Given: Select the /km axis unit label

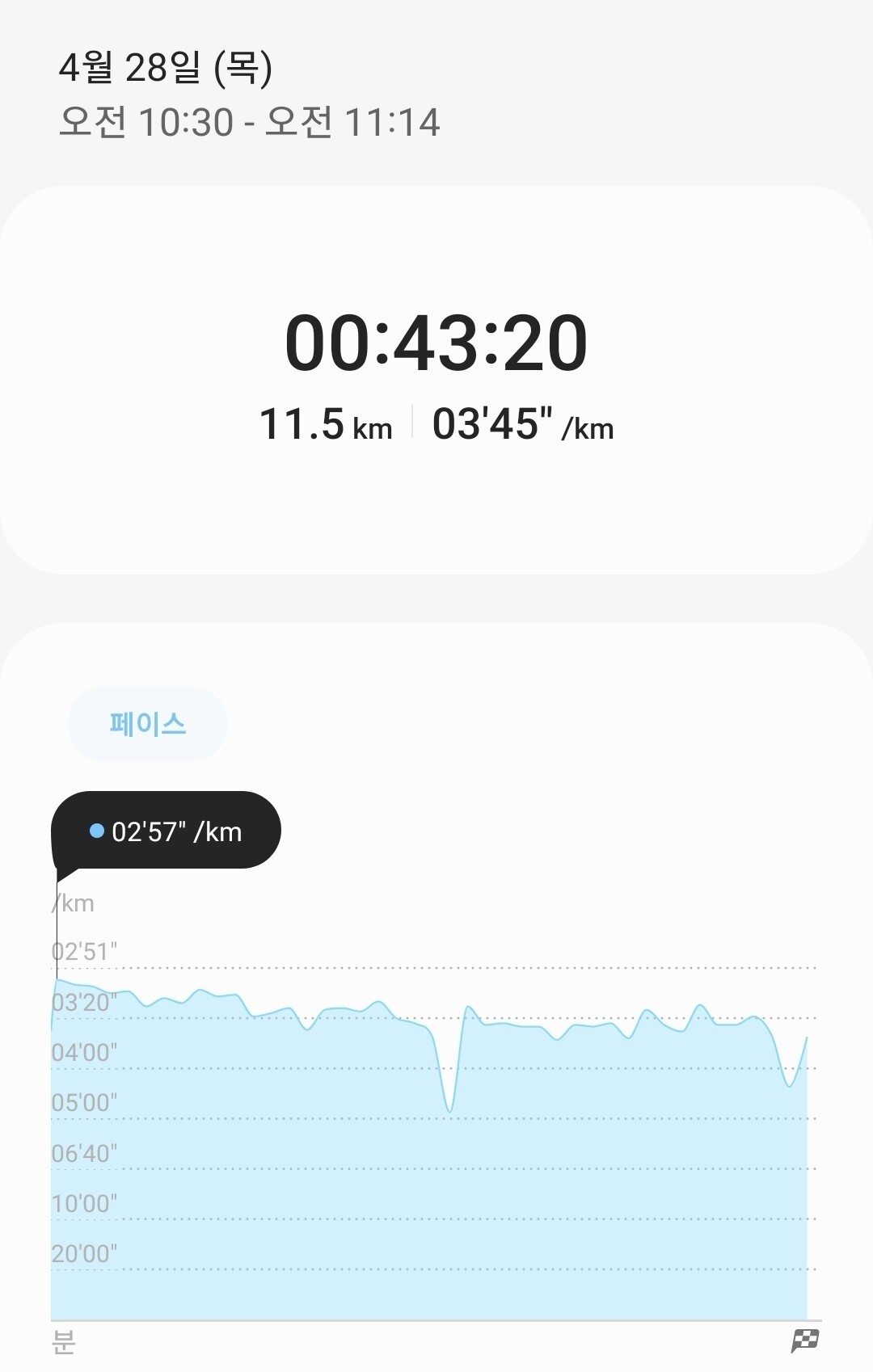Looking at the screenshot, I should 71,903.
